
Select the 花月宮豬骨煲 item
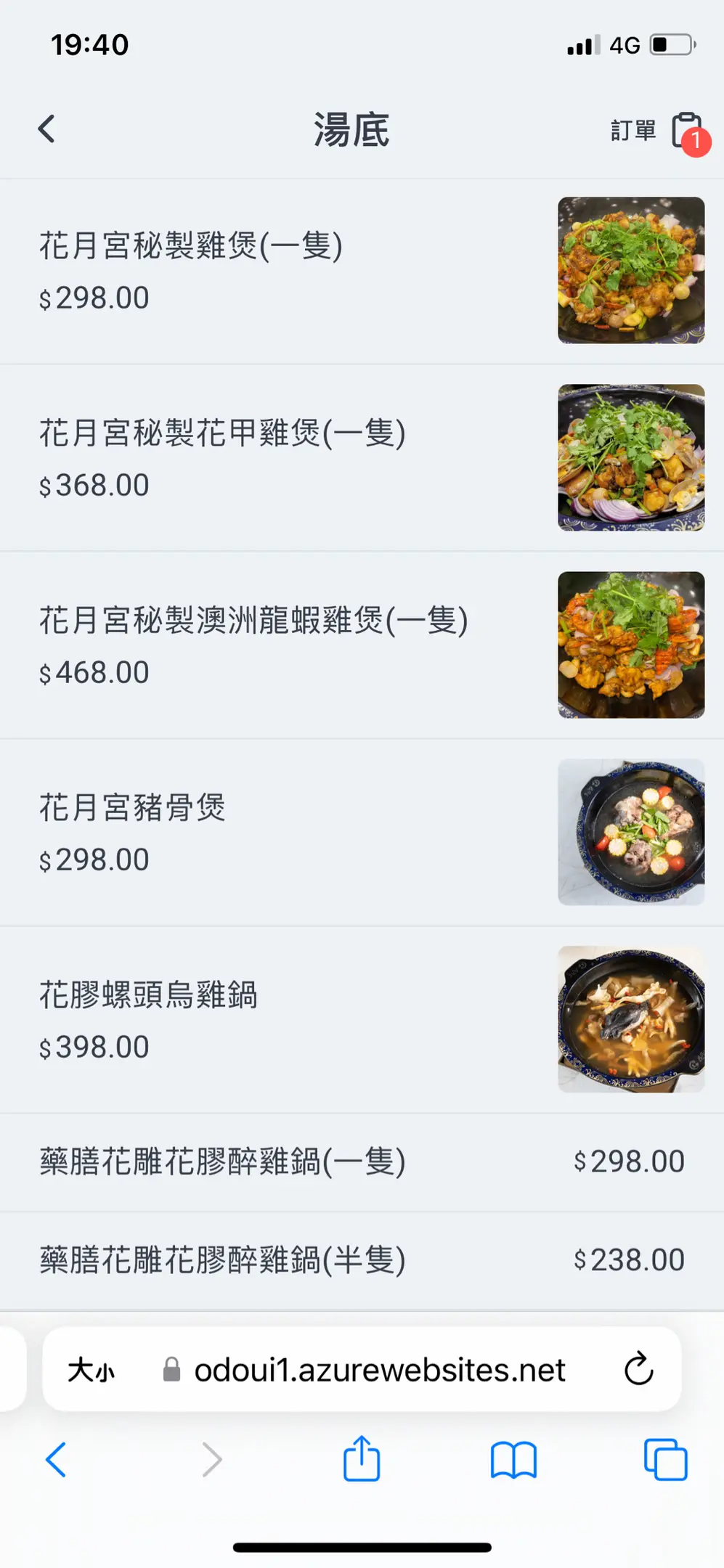362,833
